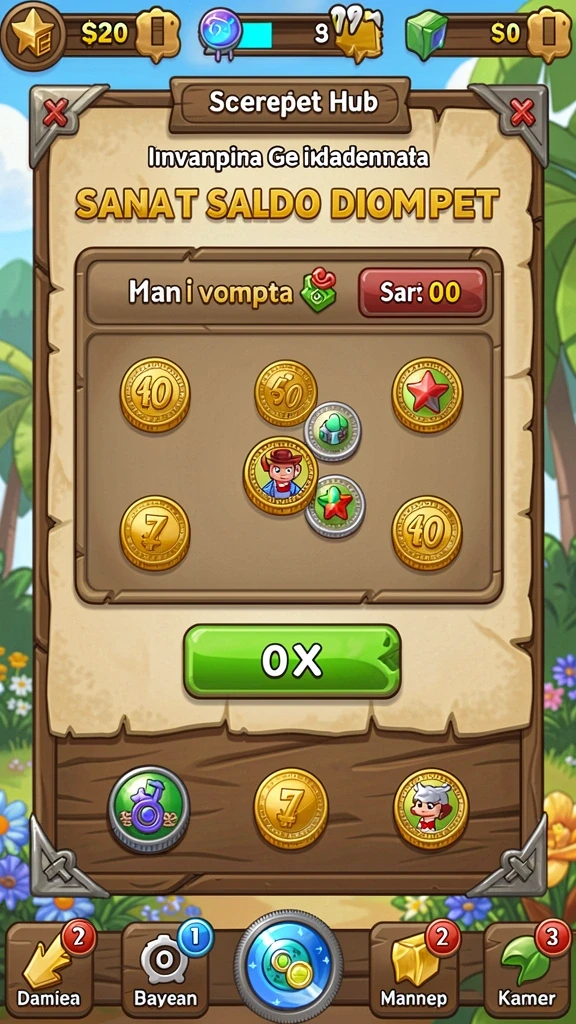Select the white-haired character coin
576x1024 pixels.
tap(430, 808)
